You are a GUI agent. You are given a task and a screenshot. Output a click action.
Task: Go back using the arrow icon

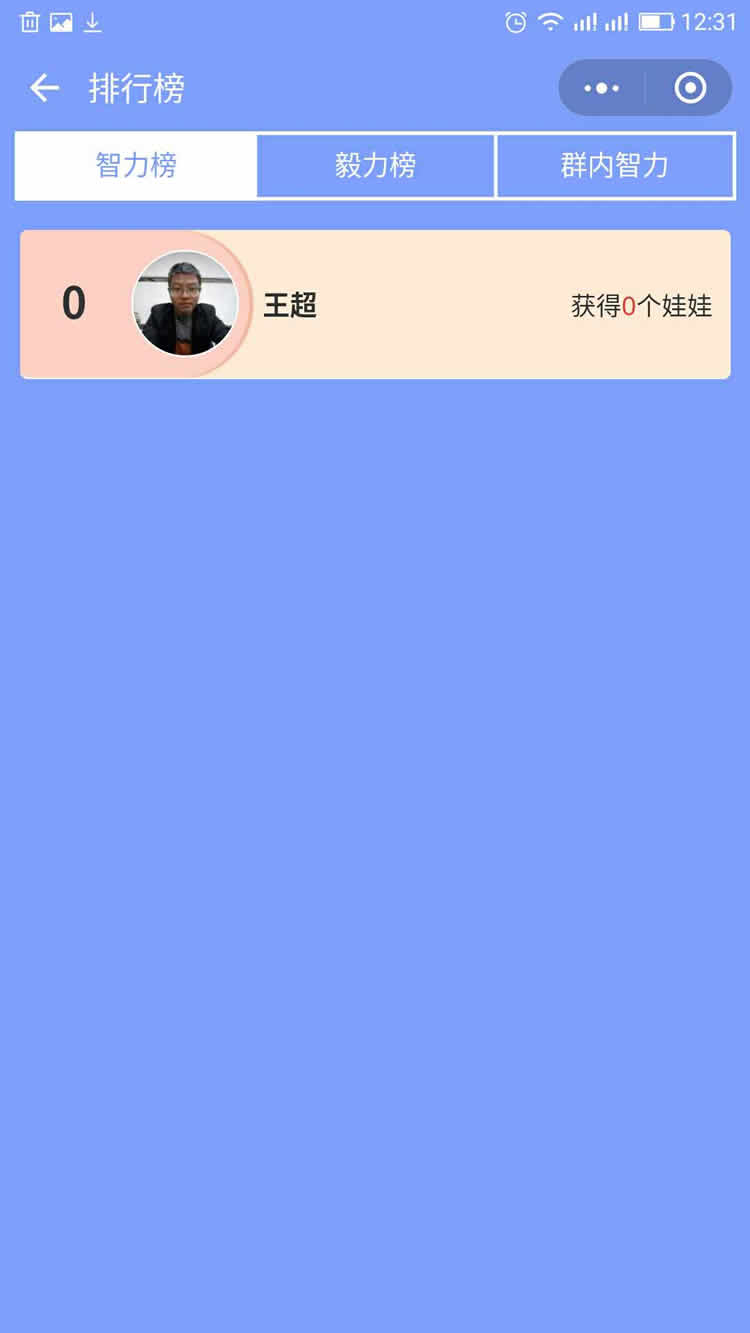pyautogui.click(x=44, y=88)
